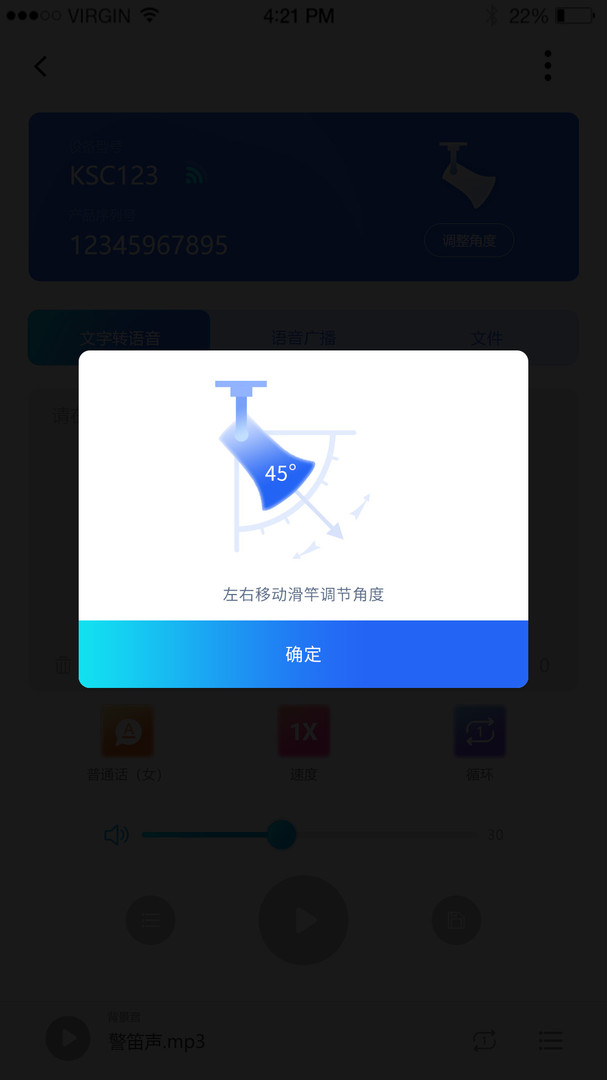Confirm the 45° angle with 确定
The image size is (607, 1080).
(x=303, y=654)
